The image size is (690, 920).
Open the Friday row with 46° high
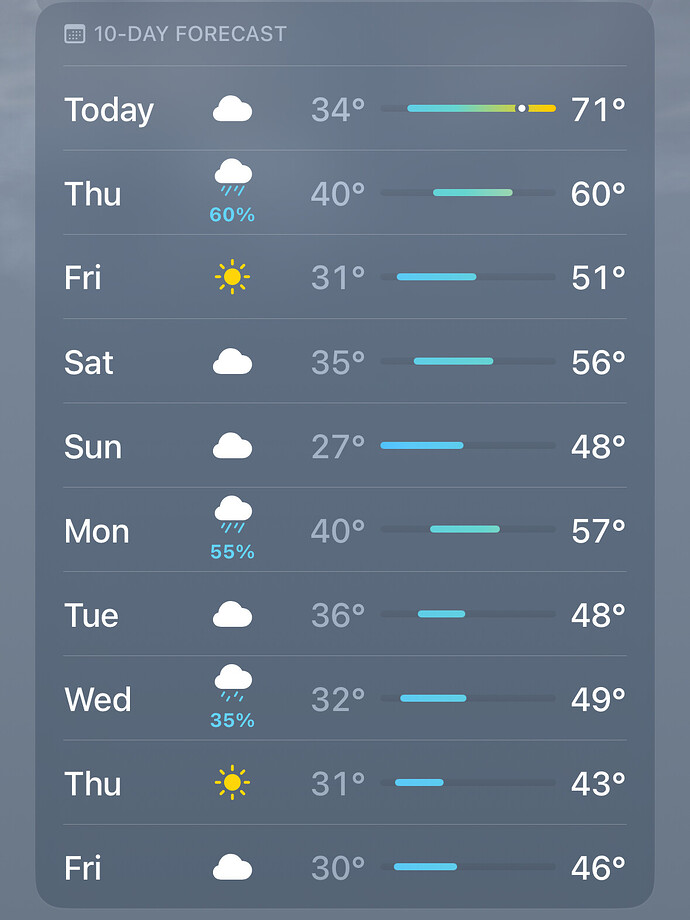click(x=345, y=866)
